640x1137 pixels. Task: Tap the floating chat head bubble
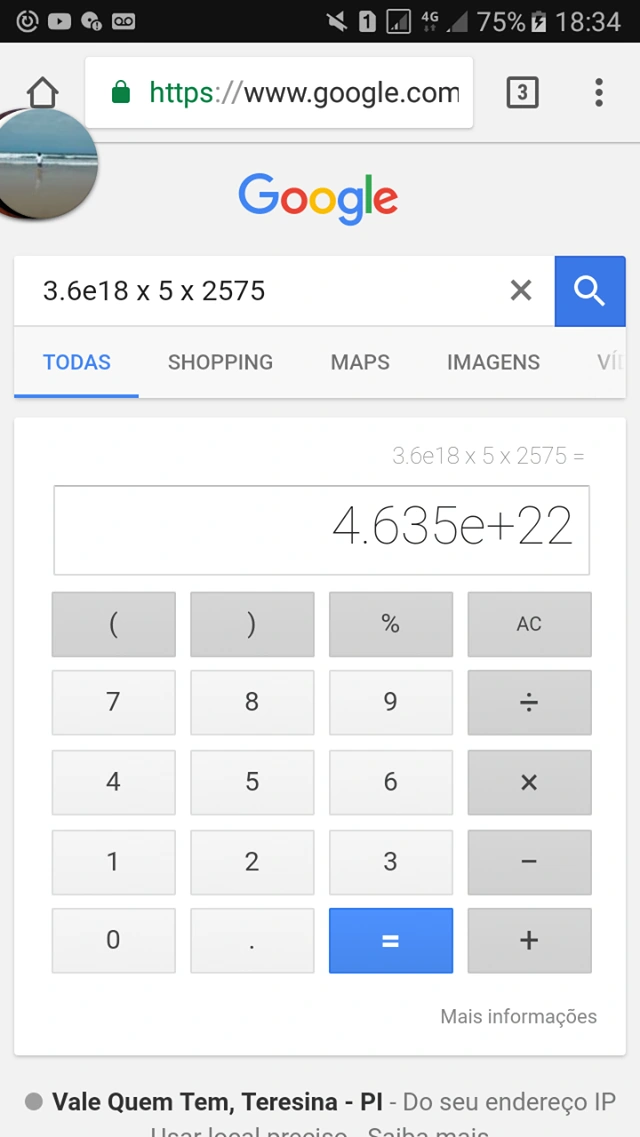[x=47, y=165]
